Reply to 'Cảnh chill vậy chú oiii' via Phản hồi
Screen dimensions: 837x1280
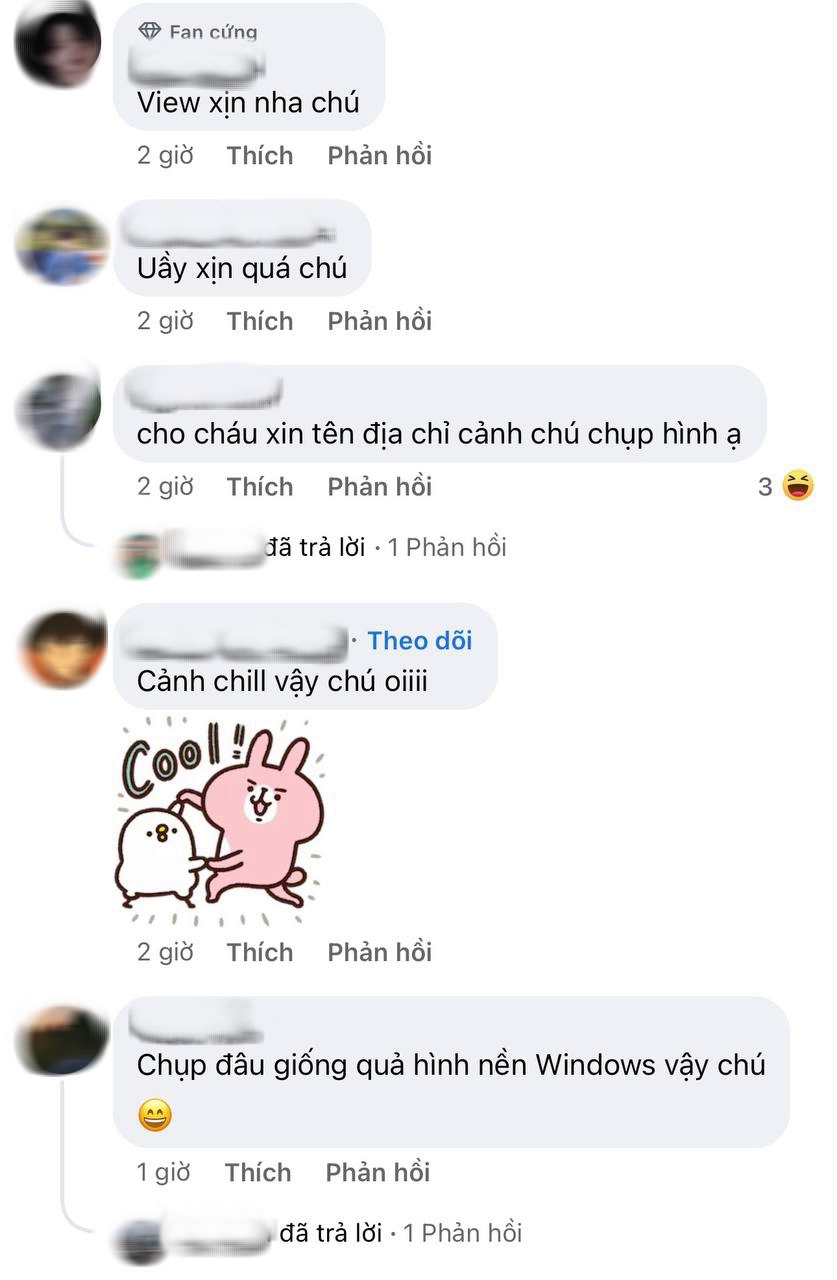point(379,952)
